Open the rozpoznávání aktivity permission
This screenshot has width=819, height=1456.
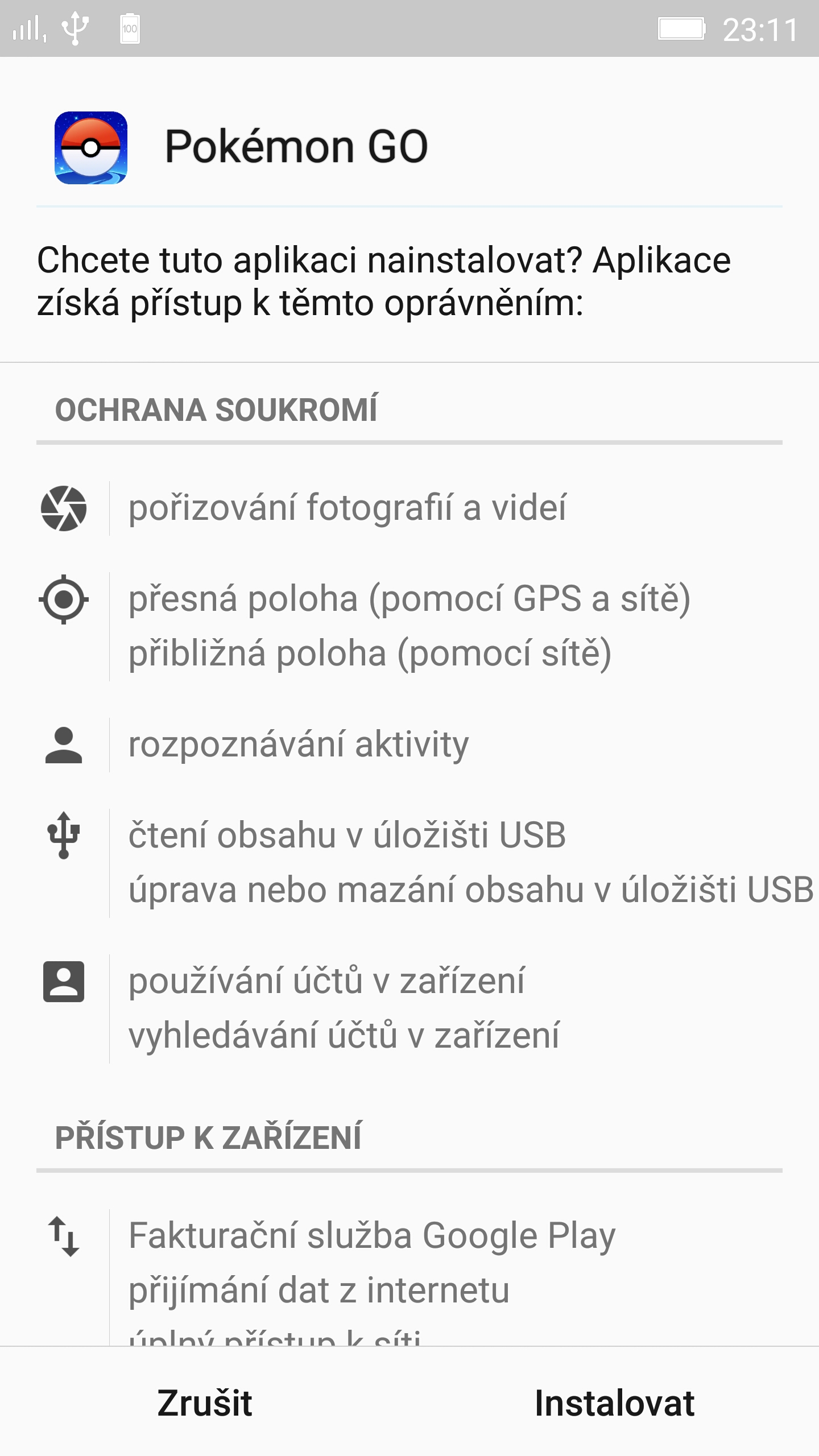click(x=299, y=744)
